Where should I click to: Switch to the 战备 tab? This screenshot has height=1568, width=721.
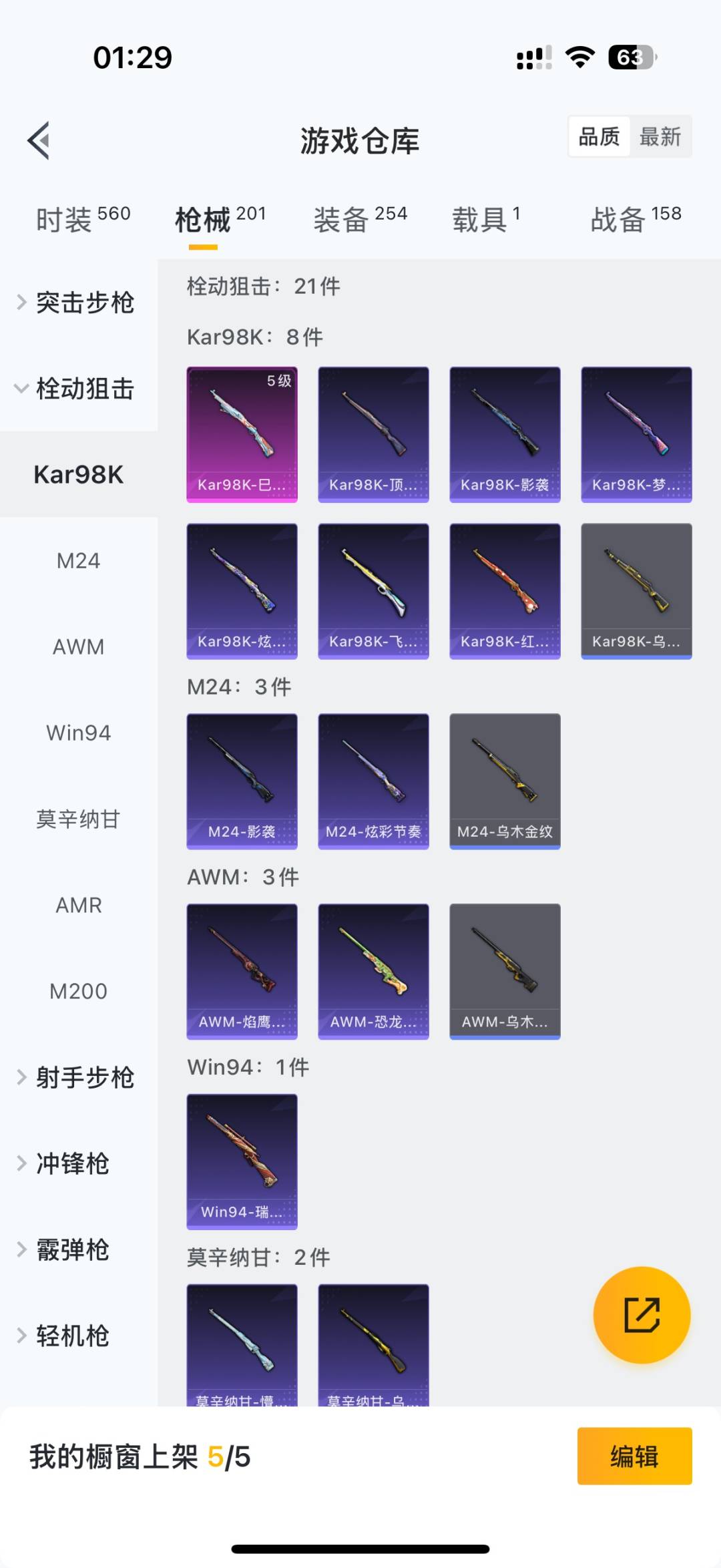pyautogui.click(x=635, y=219)
